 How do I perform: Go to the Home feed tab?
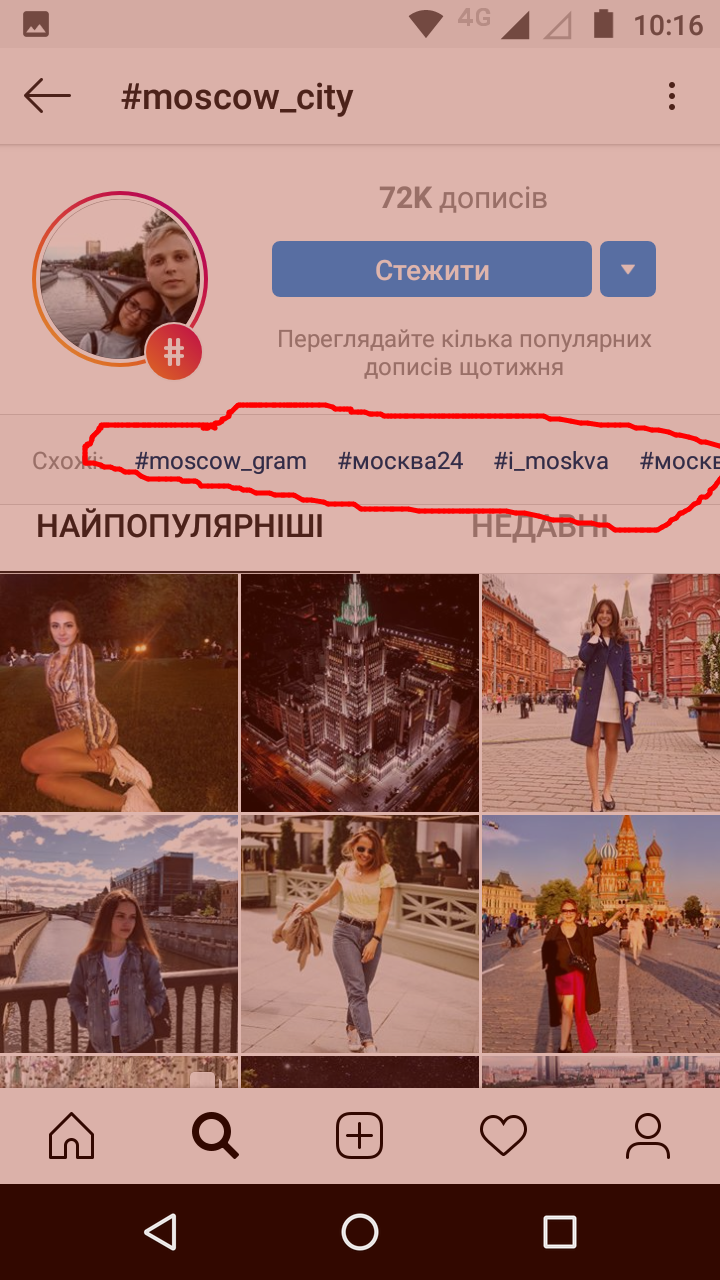coord(72,1136)
